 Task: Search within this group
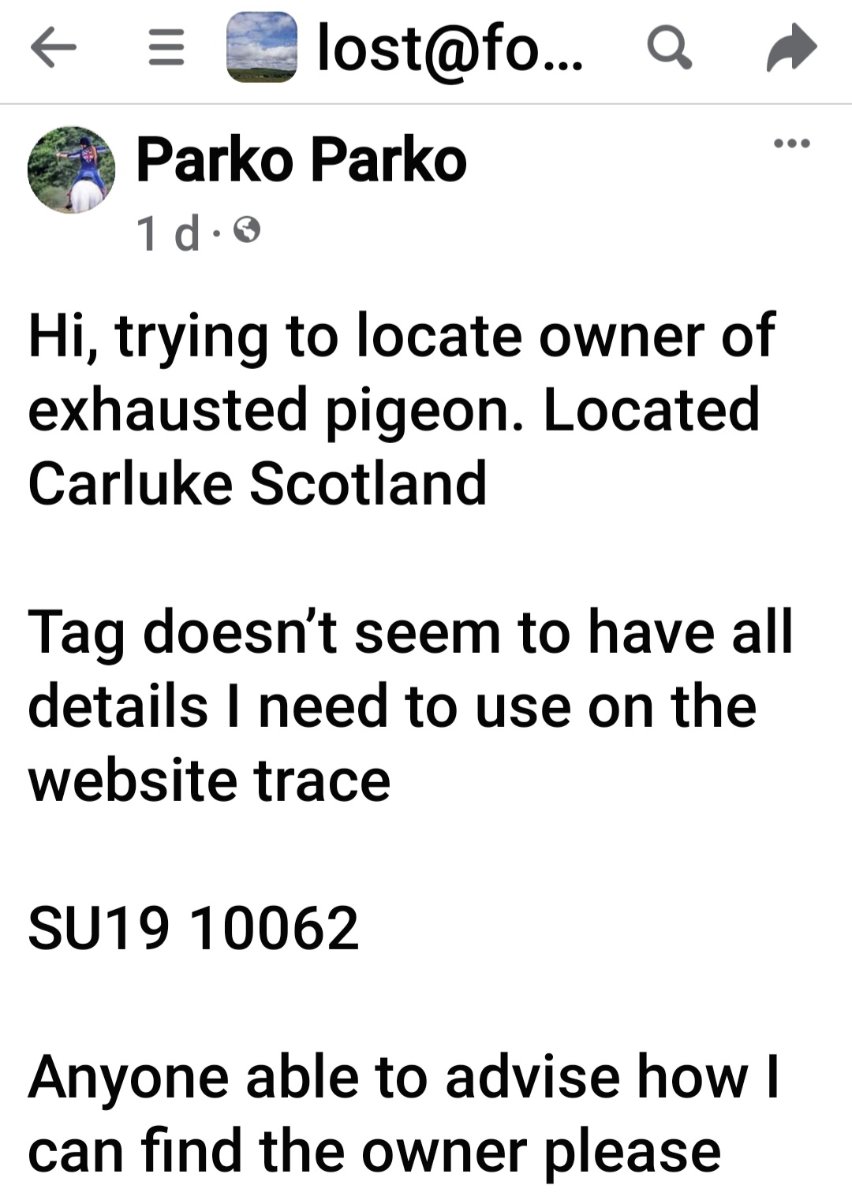coord(668,48)
